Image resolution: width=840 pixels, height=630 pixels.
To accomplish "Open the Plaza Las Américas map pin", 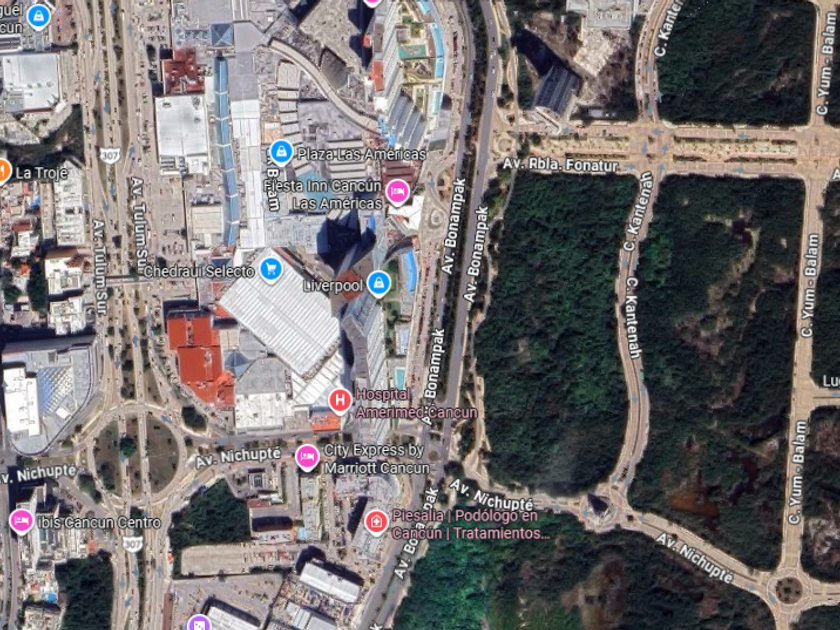I will pyautogui.click(x=281, y=152).
